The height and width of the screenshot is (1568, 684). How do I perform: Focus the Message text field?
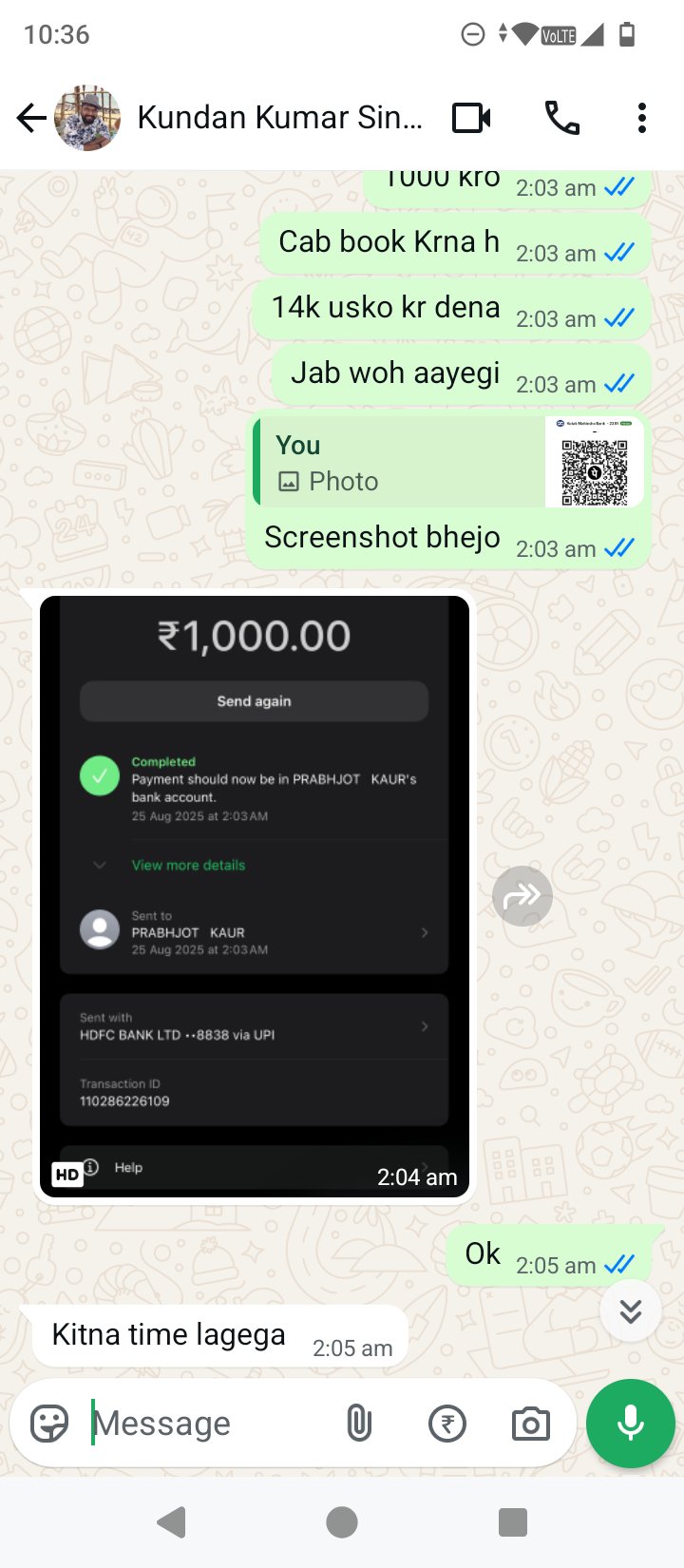[x=209, y=1424]
